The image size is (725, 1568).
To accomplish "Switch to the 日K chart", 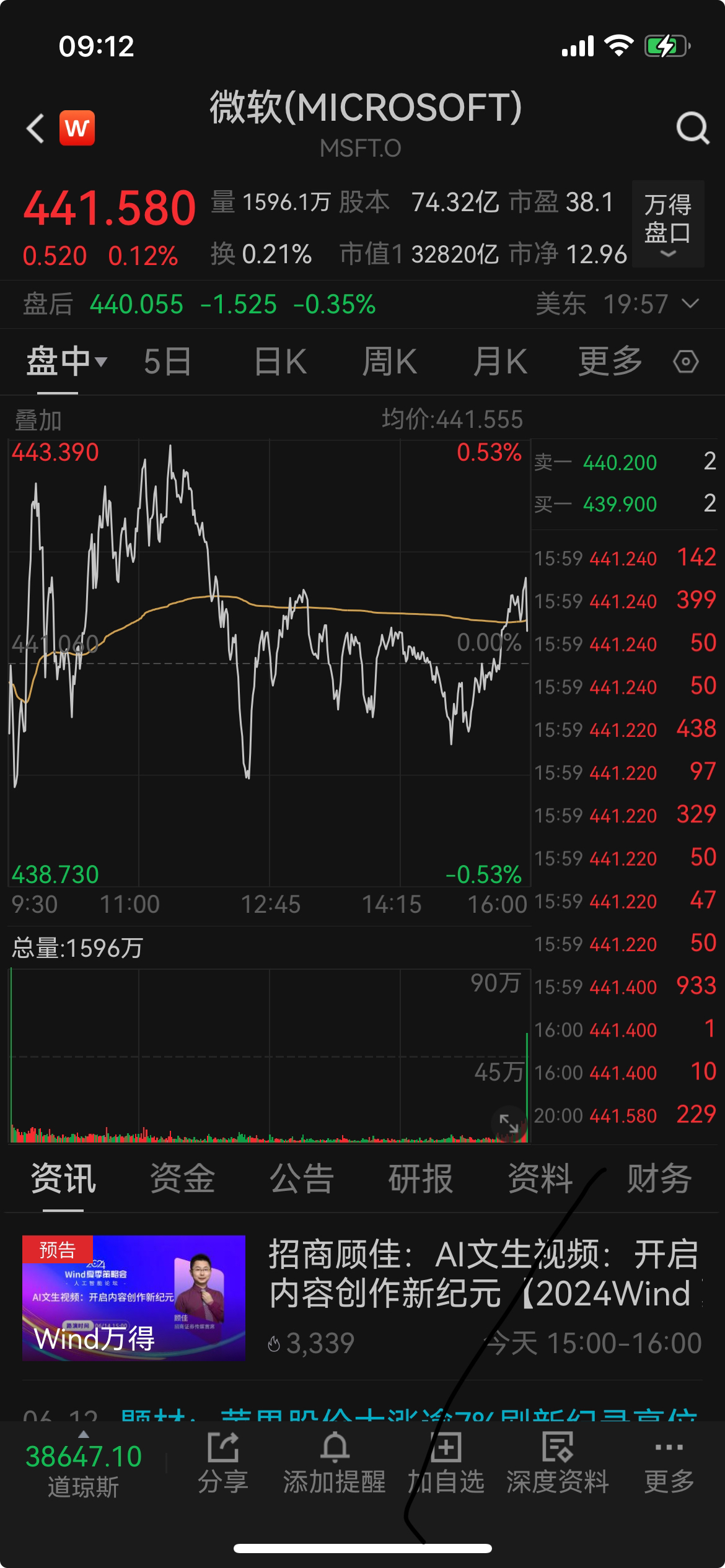I will pyautogui.click(x=281, y=362).
